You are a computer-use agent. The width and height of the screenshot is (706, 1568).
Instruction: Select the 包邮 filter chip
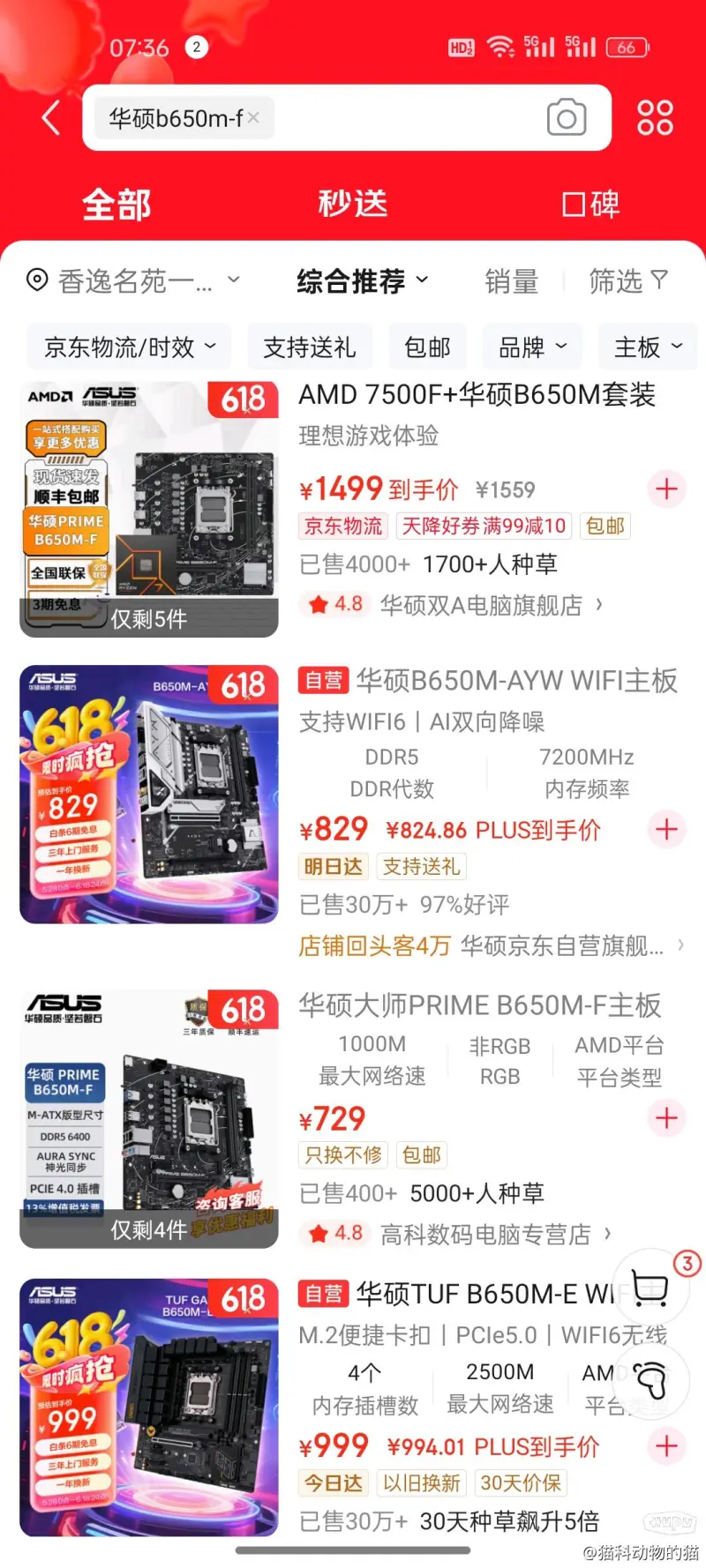pos(427,347)
